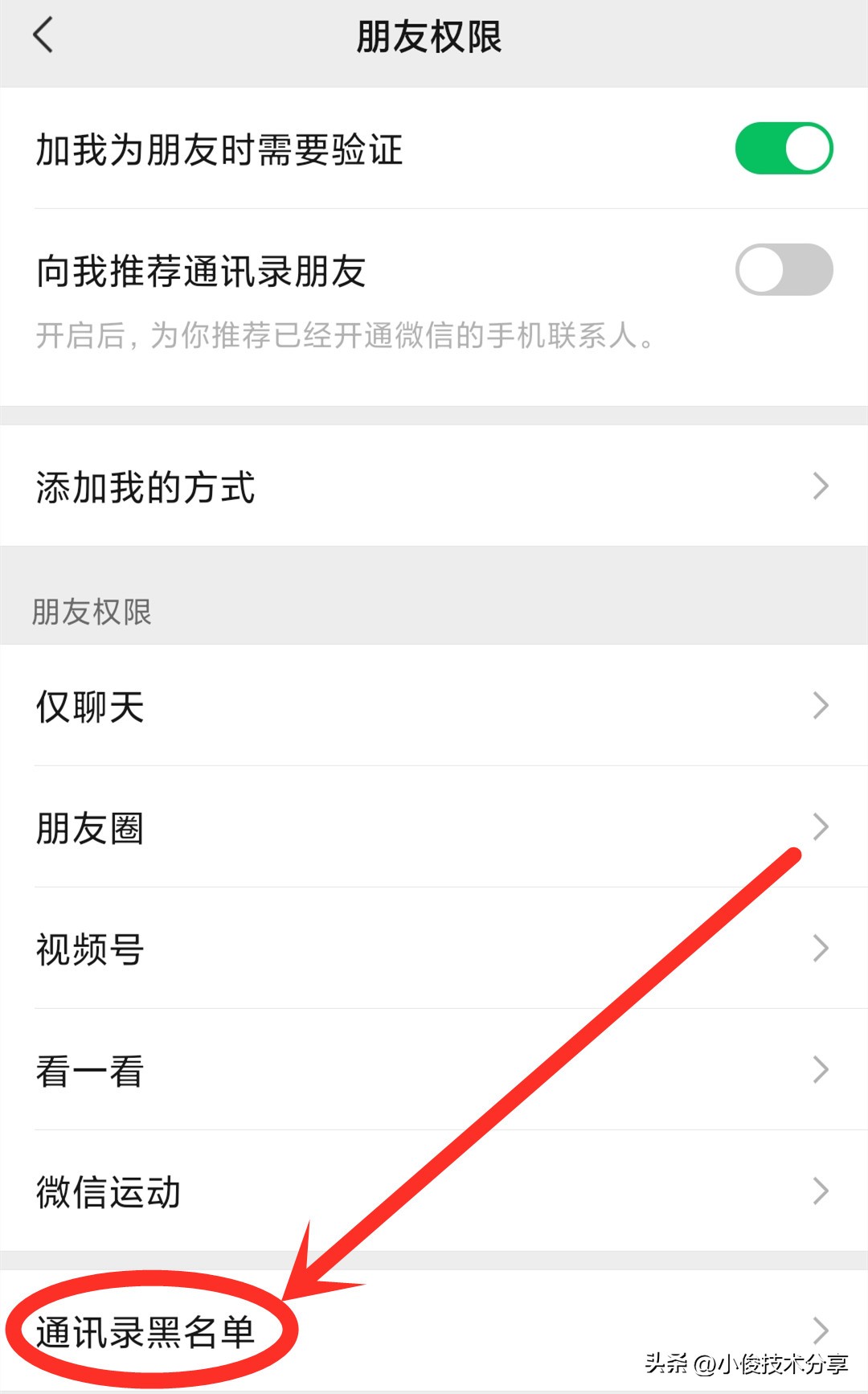
Task: Open 微信运动 permission settings
Action: pyautogui.click(x=434, y=1191)
